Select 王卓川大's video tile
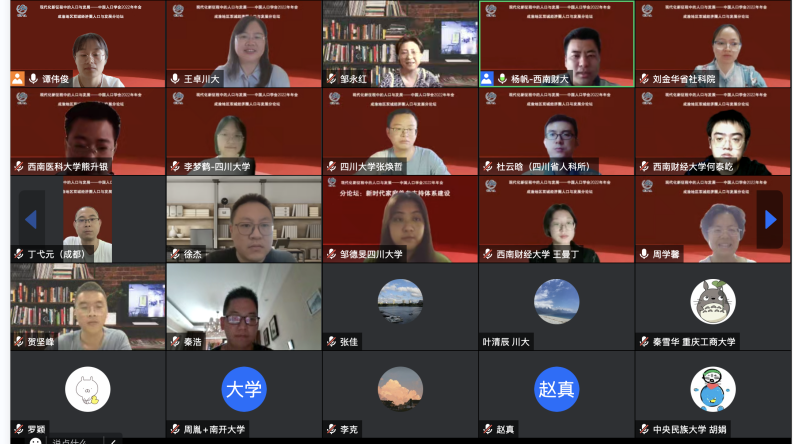The image size is (794, 444). [x=244, y=43]
